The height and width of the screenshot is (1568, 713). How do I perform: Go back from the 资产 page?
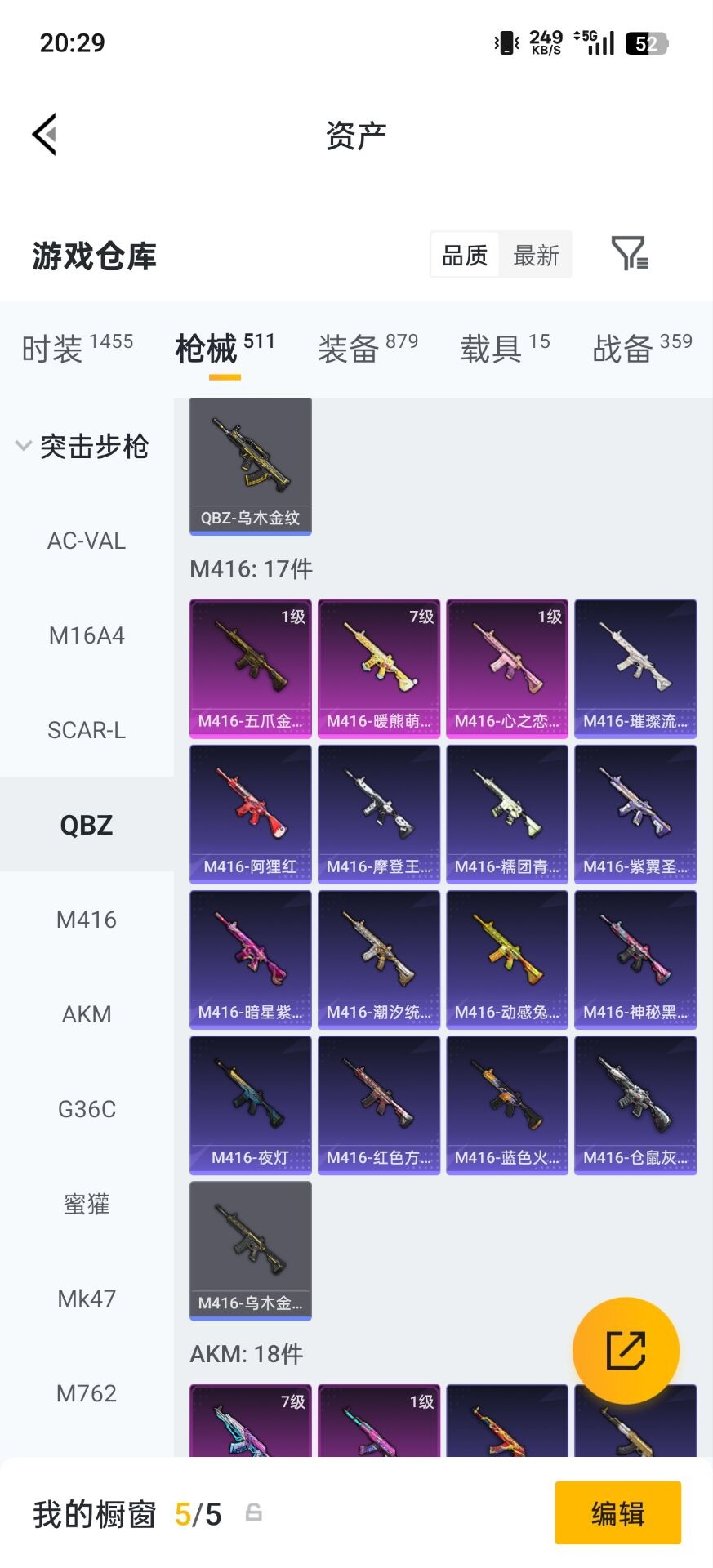tap(45, 134)
